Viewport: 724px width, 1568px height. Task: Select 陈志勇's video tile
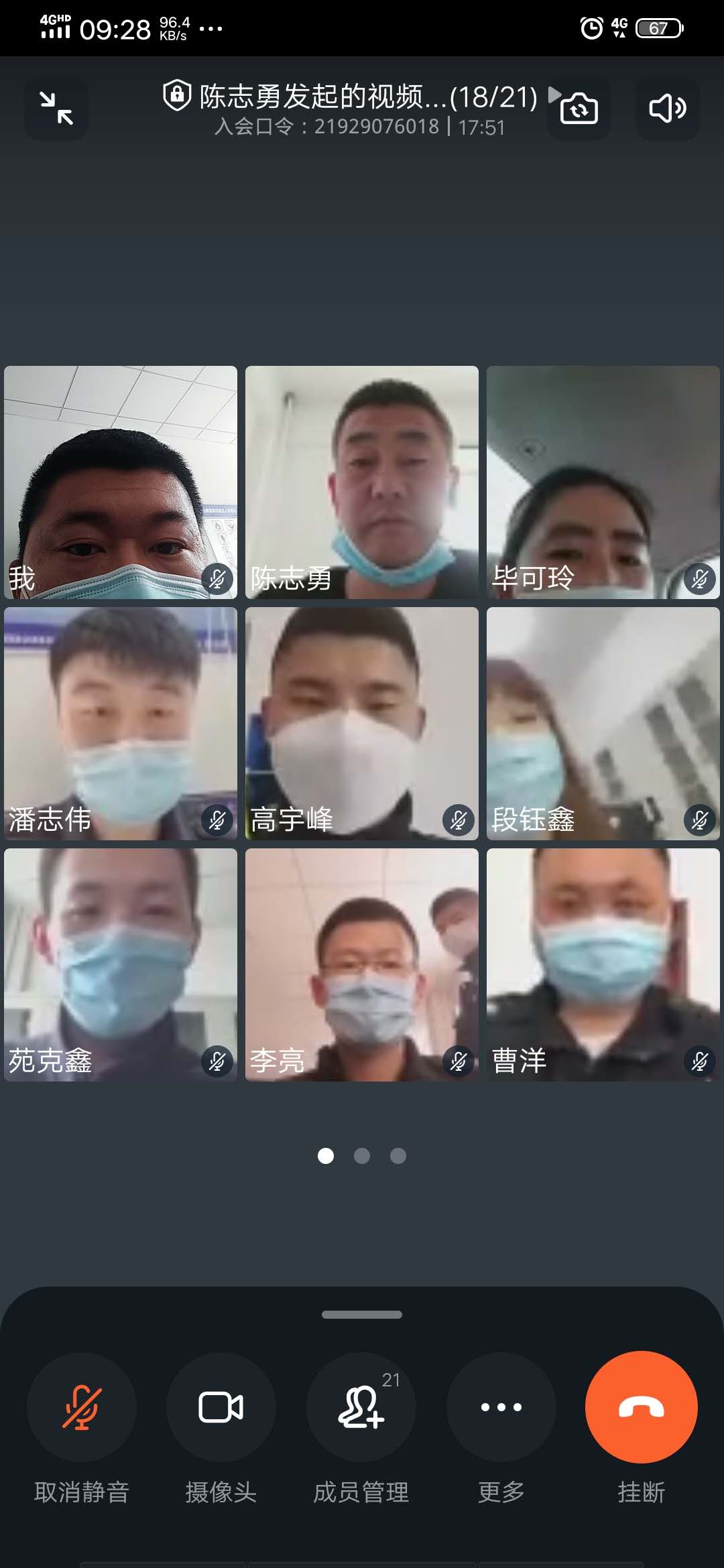362,482
